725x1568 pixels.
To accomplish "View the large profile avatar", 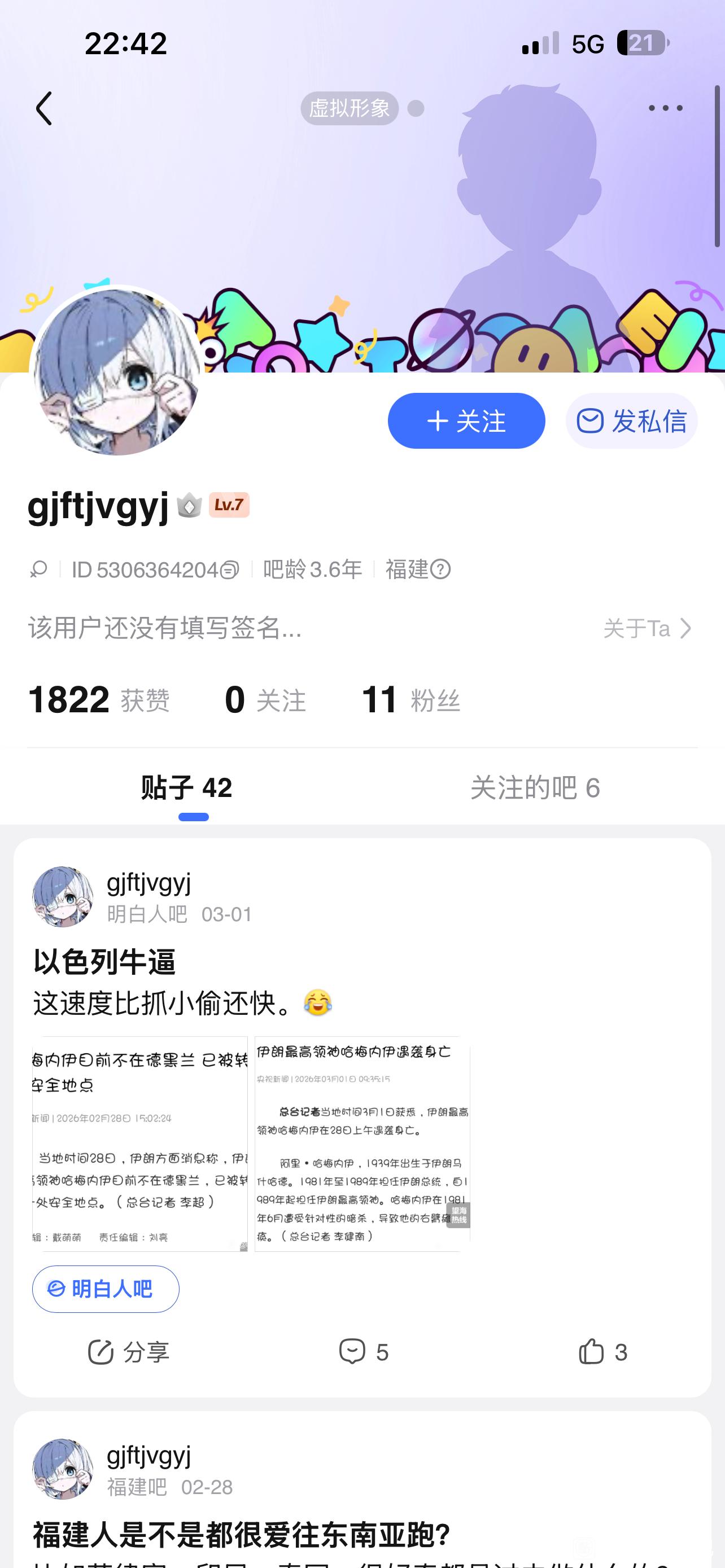I will 116,371.
